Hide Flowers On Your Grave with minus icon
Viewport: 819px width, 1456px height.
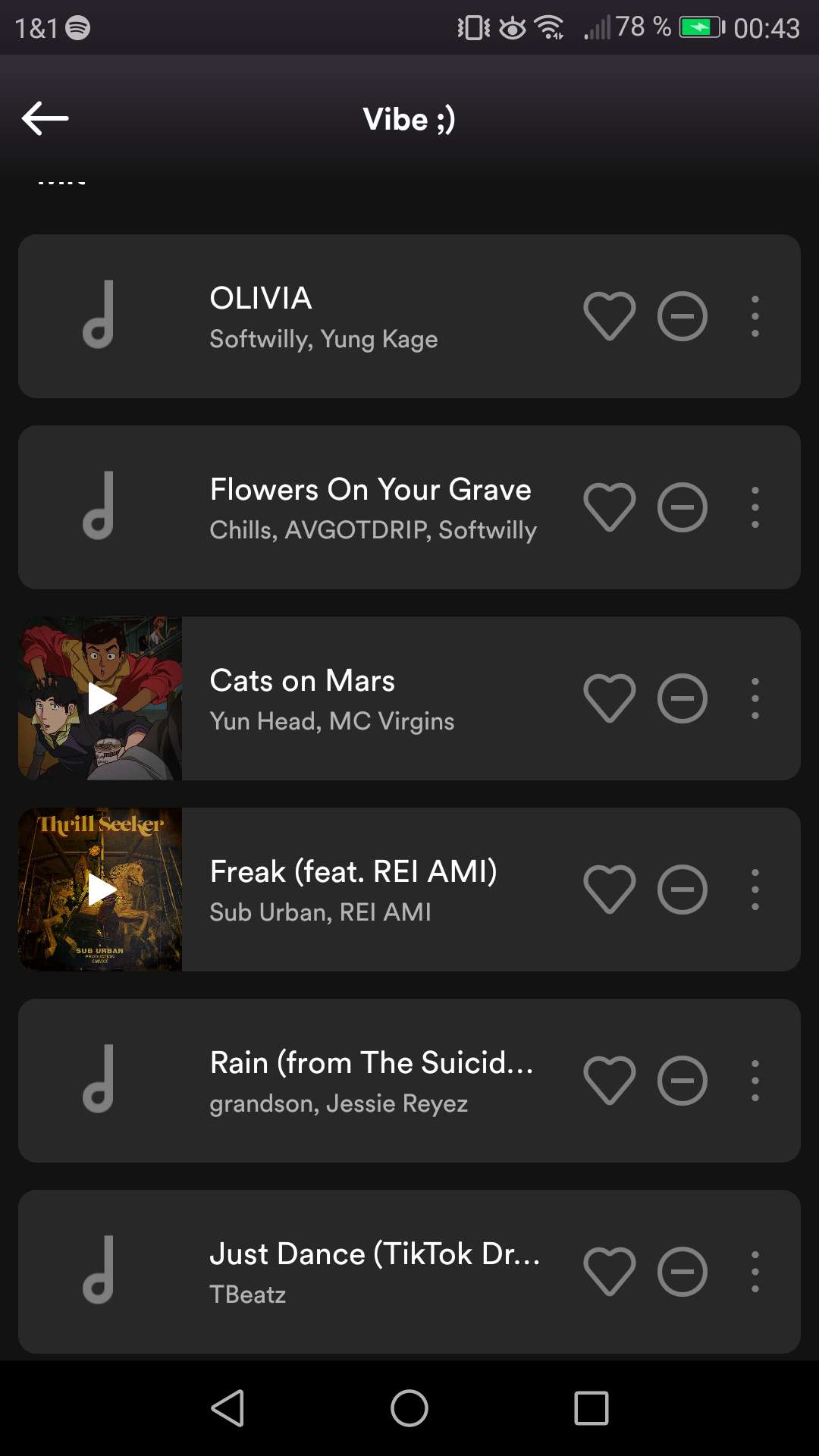[682, 507]
